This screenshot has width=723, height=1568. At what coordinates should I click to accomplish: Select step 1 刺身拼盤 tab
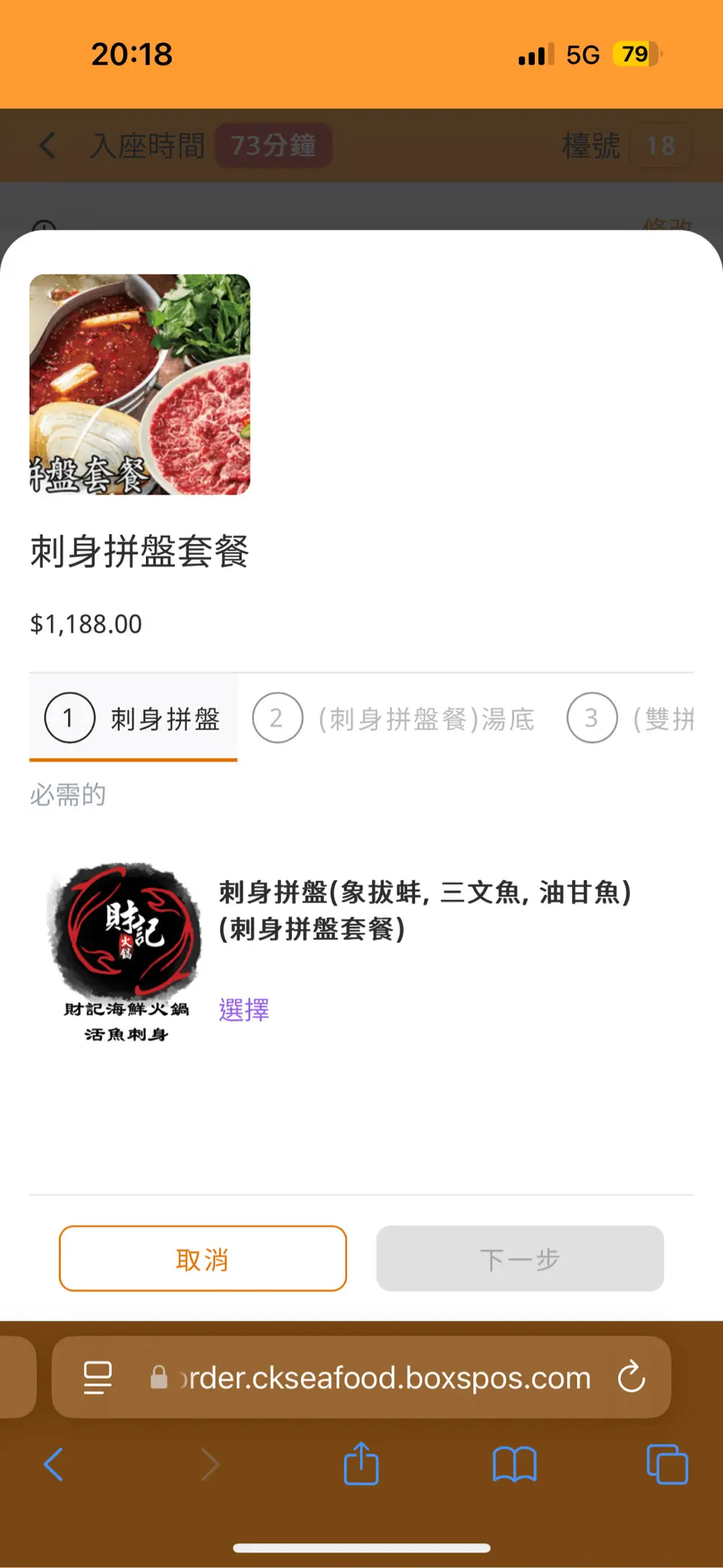[x=134, y=719]
